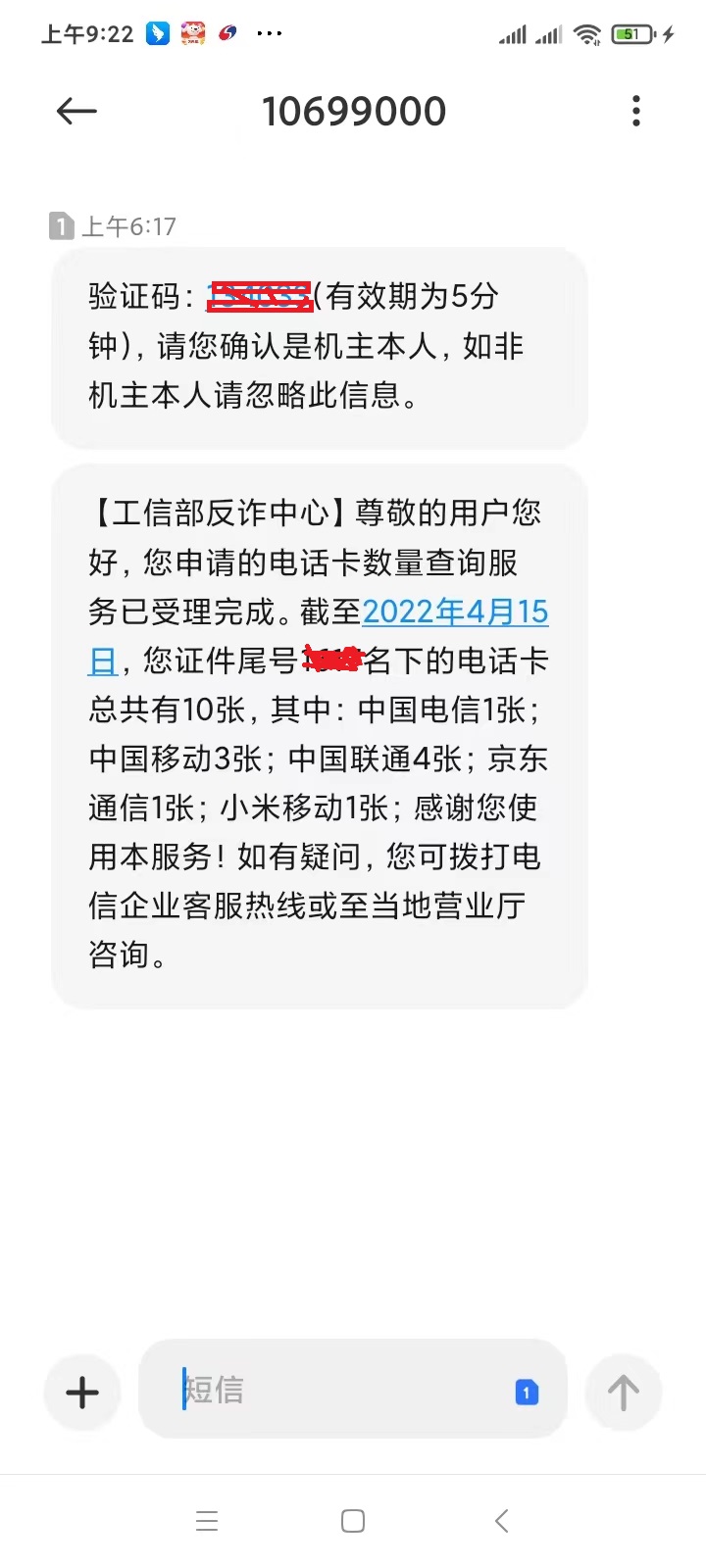Tap the cellular signal bars icon
706x1568 pixels.
click(513, 33)
